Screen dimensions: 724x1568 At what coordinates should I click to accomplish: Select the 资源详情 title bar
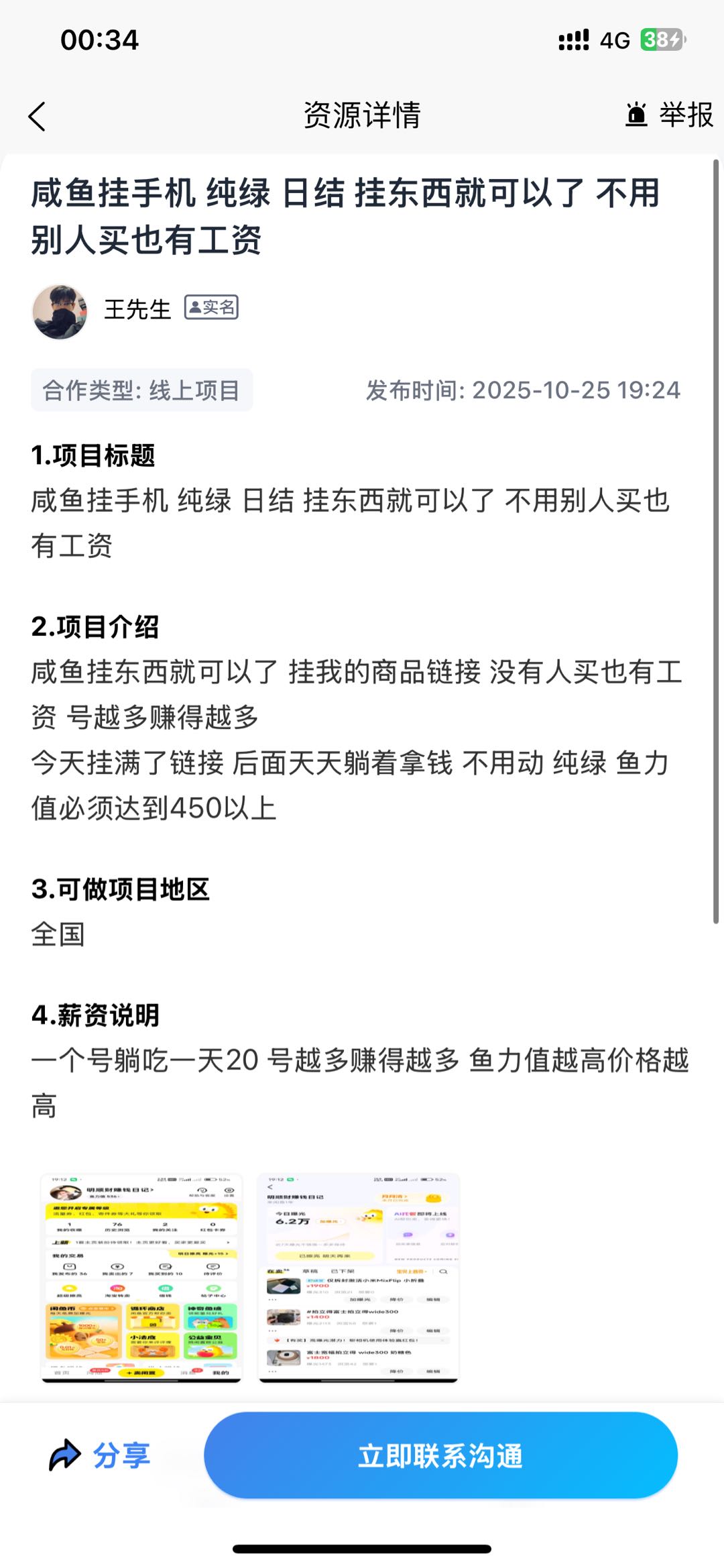coord(362,115)
